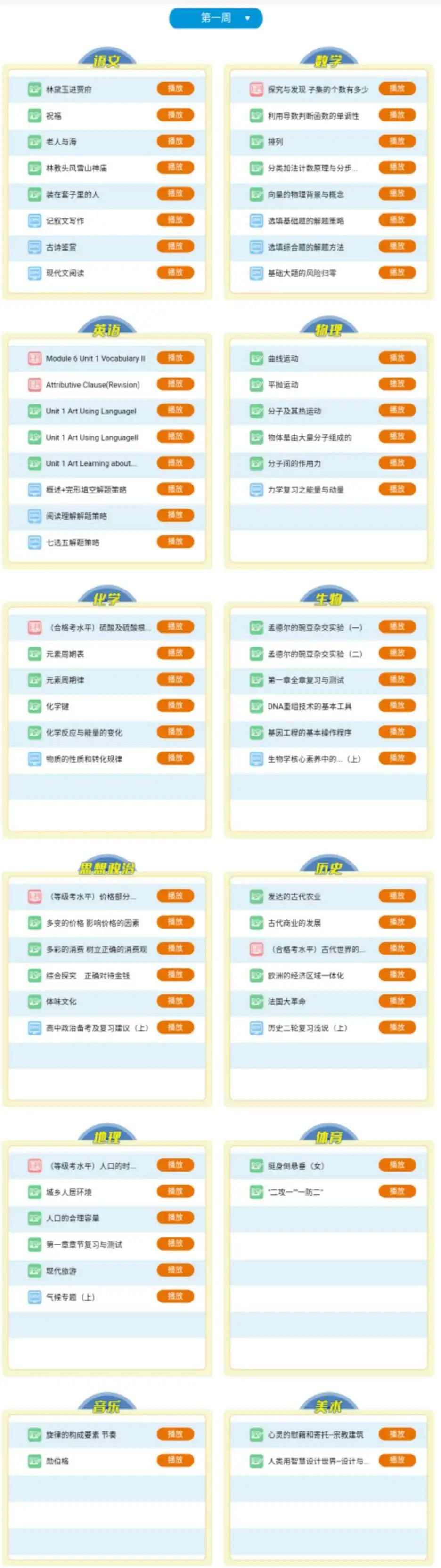
Task: Open the 第一周 week dropdown
Action: (x=216, y=18)
